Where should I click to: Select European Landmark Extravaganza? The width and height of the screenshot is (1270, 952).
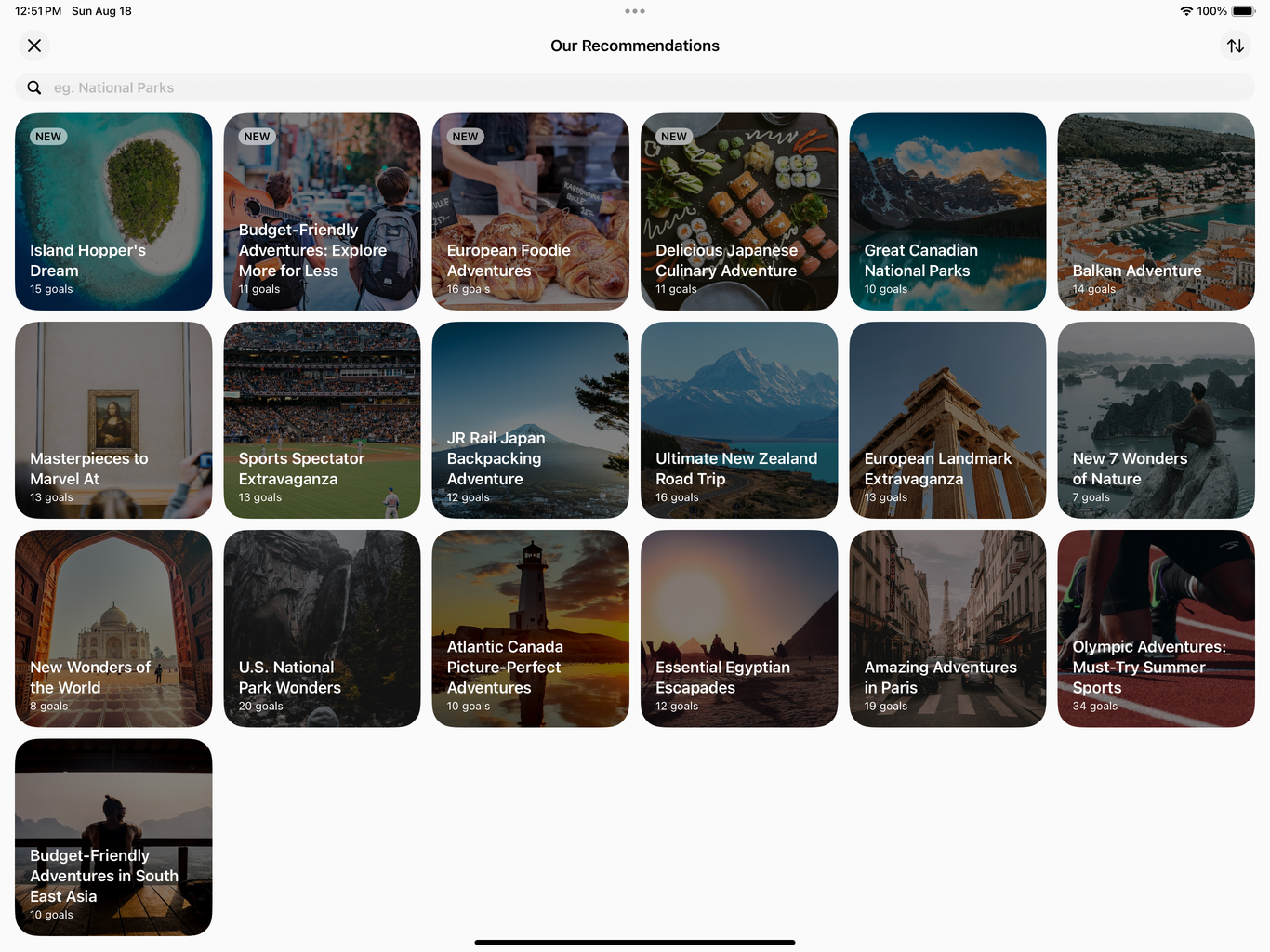pyautogui.click(x=947, y=420)
